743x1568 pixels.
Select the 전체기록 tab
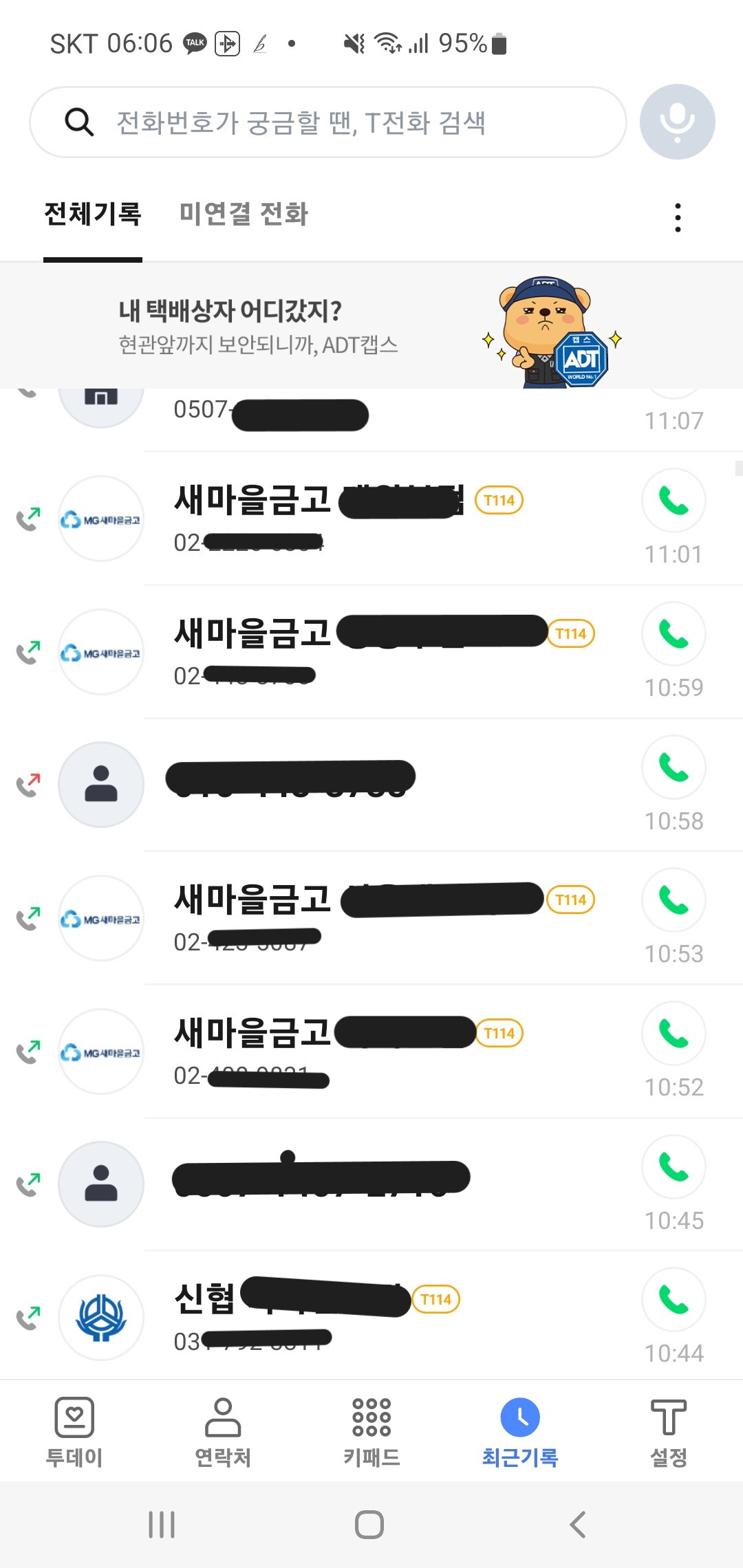pyautogui.click(x=93, y=214)
